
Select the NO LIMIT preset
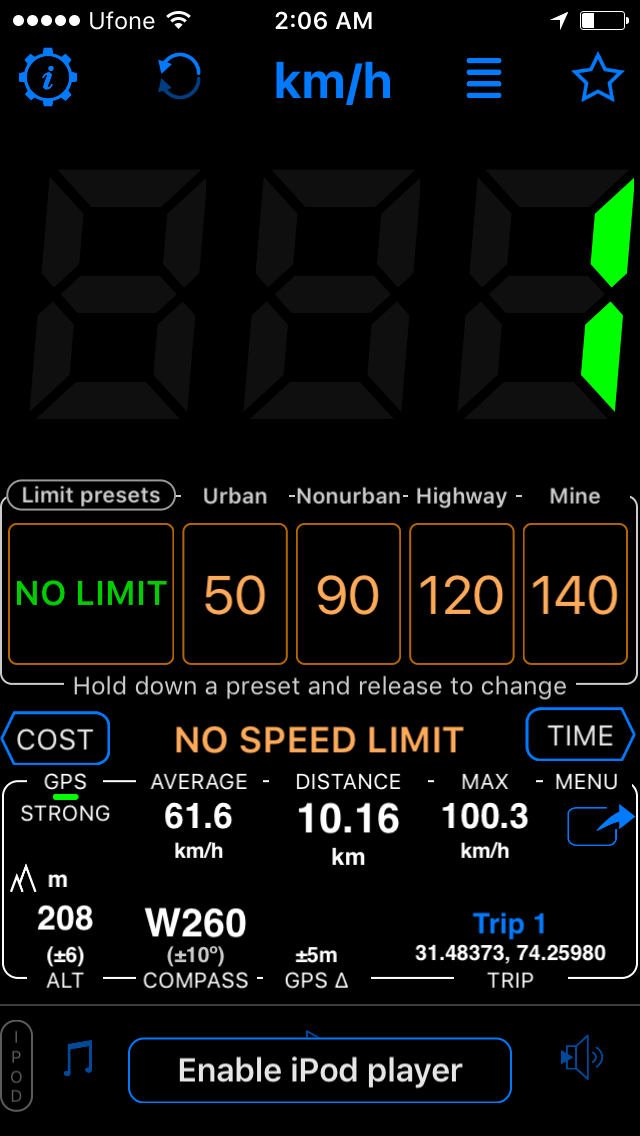[91, 594]
